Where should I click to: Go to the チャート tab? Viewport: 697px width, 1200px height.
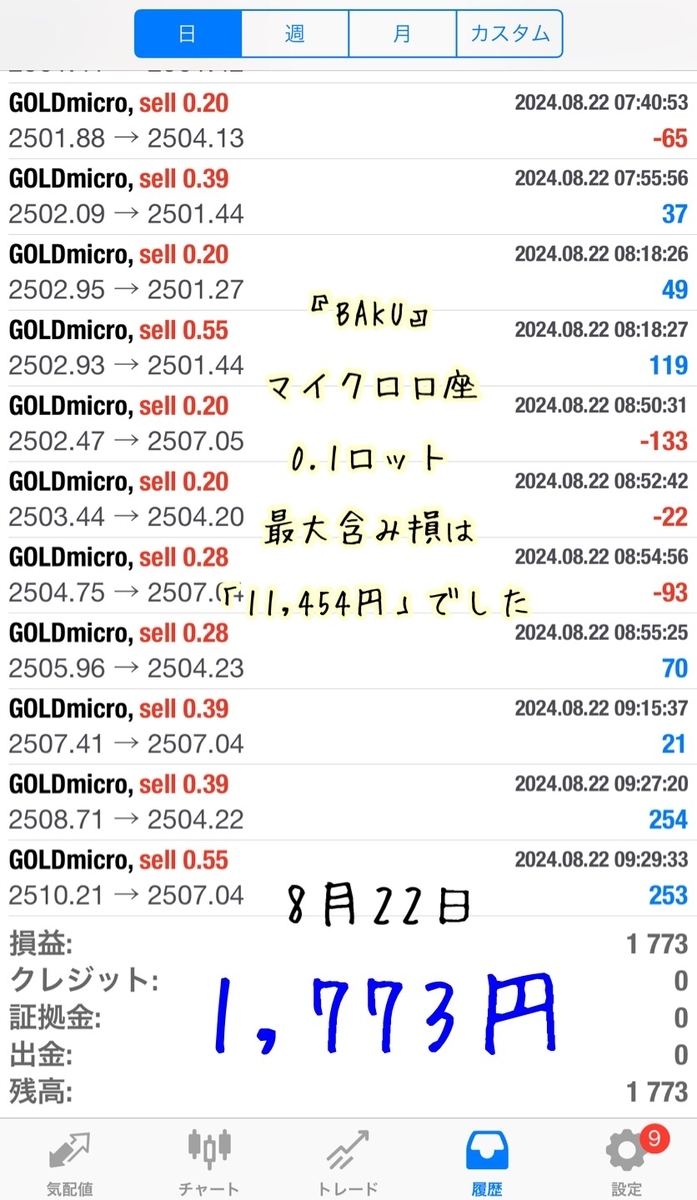click(209, 1160)
